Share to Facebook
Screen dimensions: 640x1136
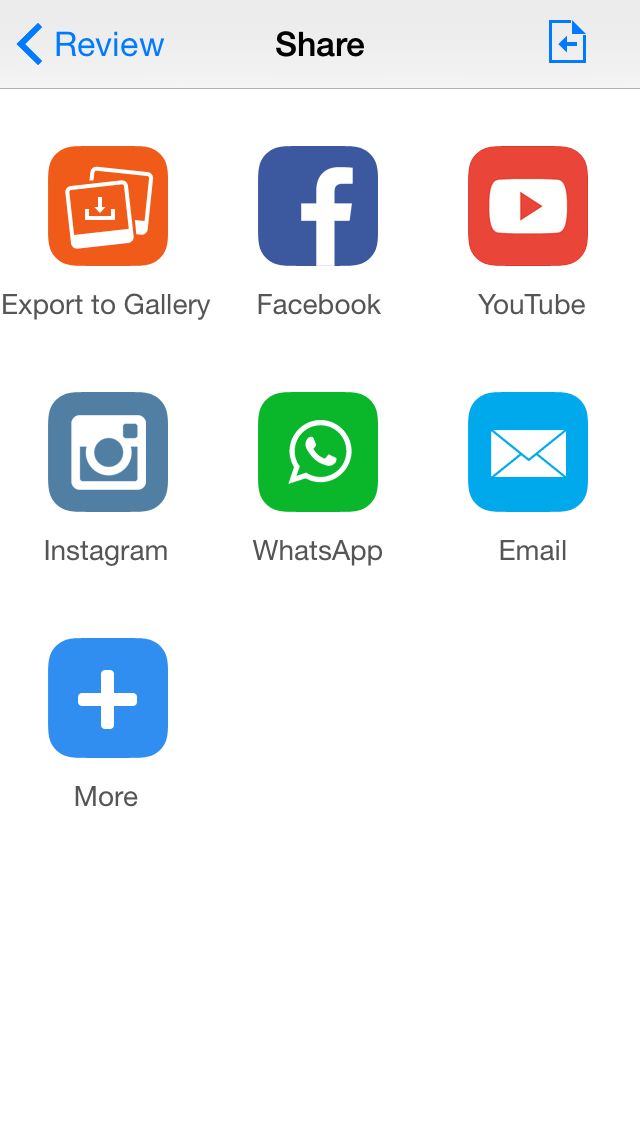click(x=318, y=206)
